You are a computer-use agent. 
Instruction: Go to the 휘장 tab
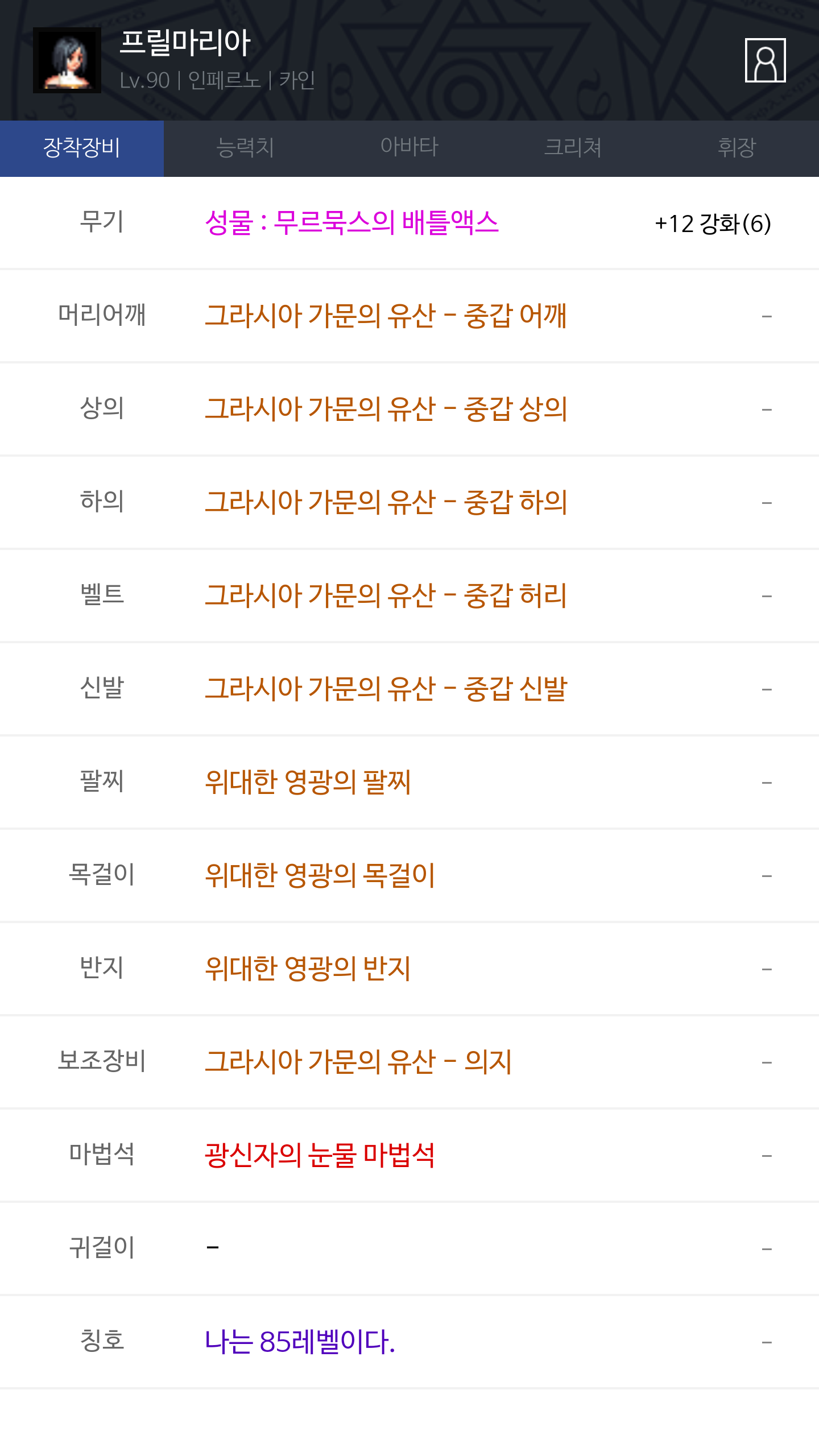point(737,148)
